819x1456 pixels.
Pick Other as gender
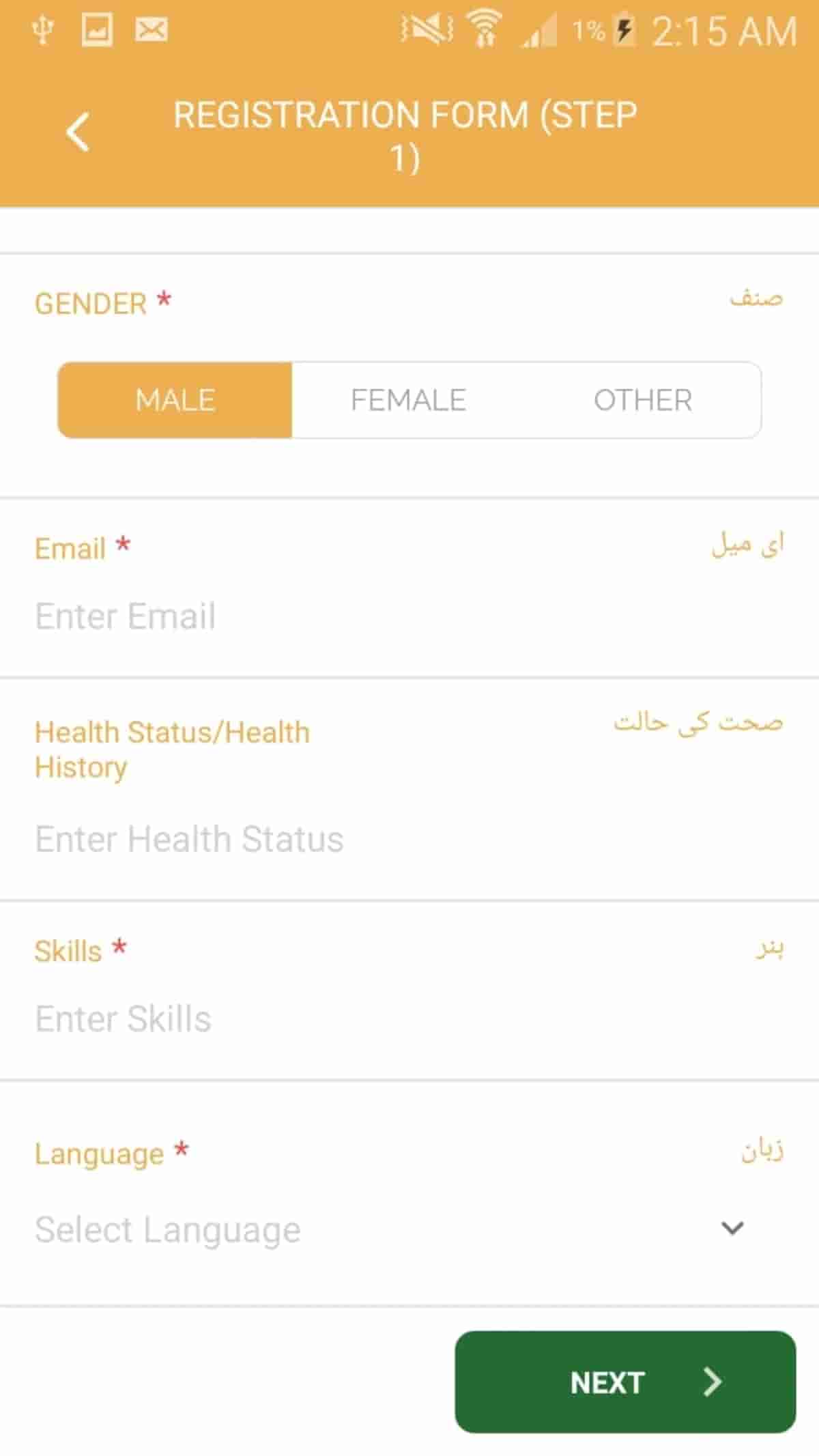[x=643, y=400]
